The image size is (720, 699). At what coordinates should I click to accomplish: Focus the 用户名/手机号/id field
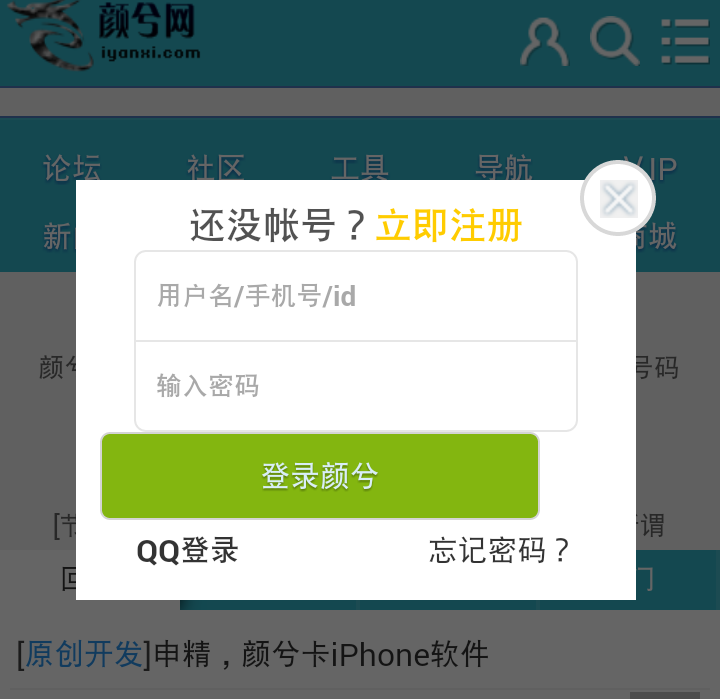[356, 296]
